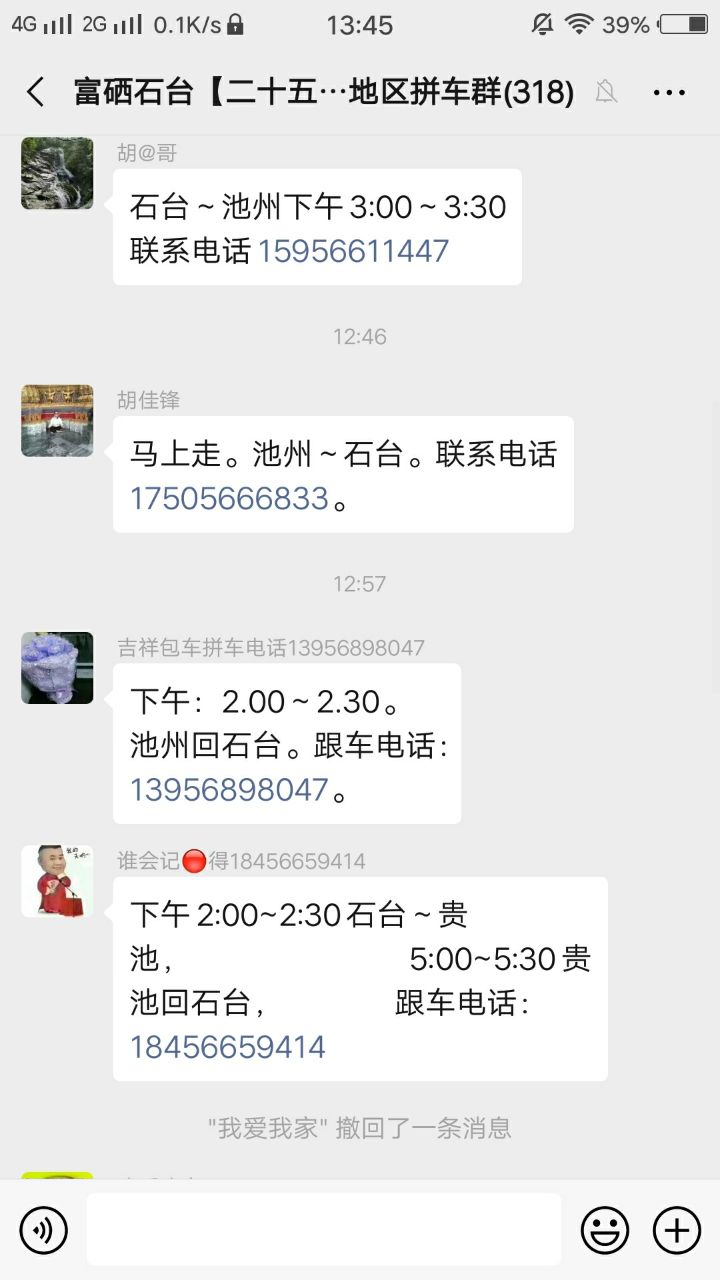Open the plus attachments panel
720x1280 pixels.
tap(677, 1230)
